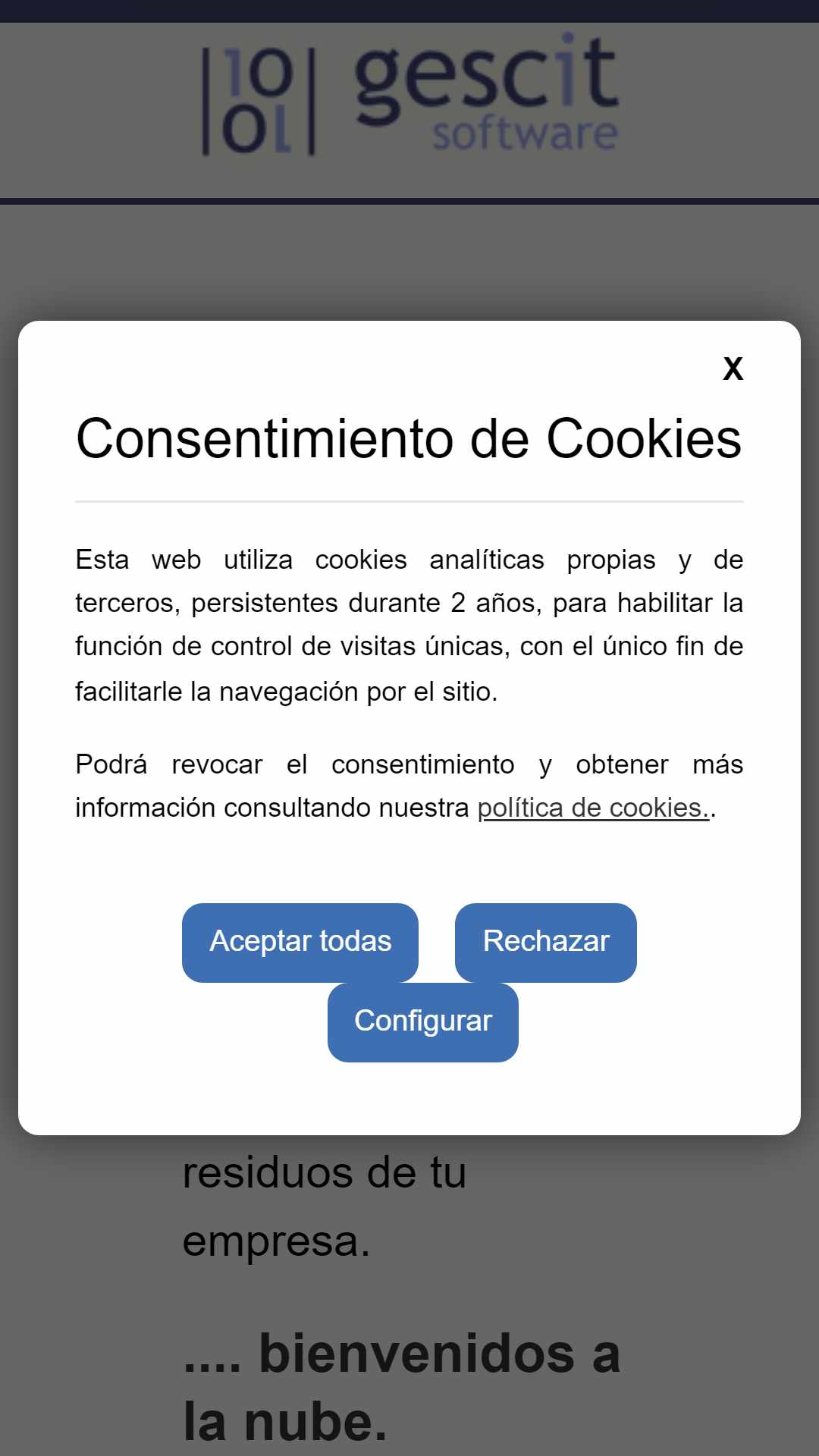
Task: Close the cookie consent dialog
Action: [733, 369]
